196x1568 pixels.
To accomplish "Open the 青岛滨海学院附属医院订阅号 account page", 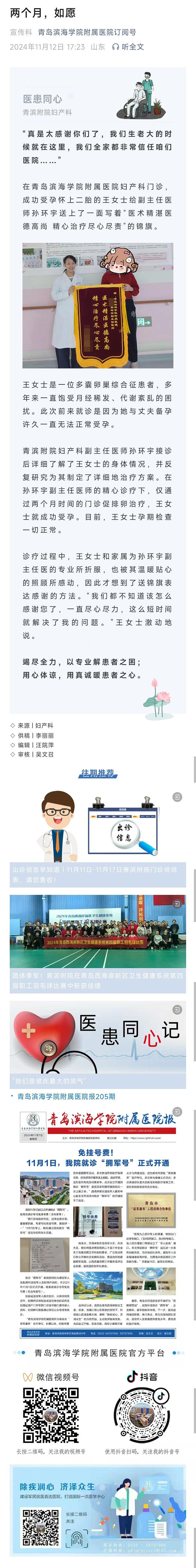I will pyautogui.click(x=87, y=32).
